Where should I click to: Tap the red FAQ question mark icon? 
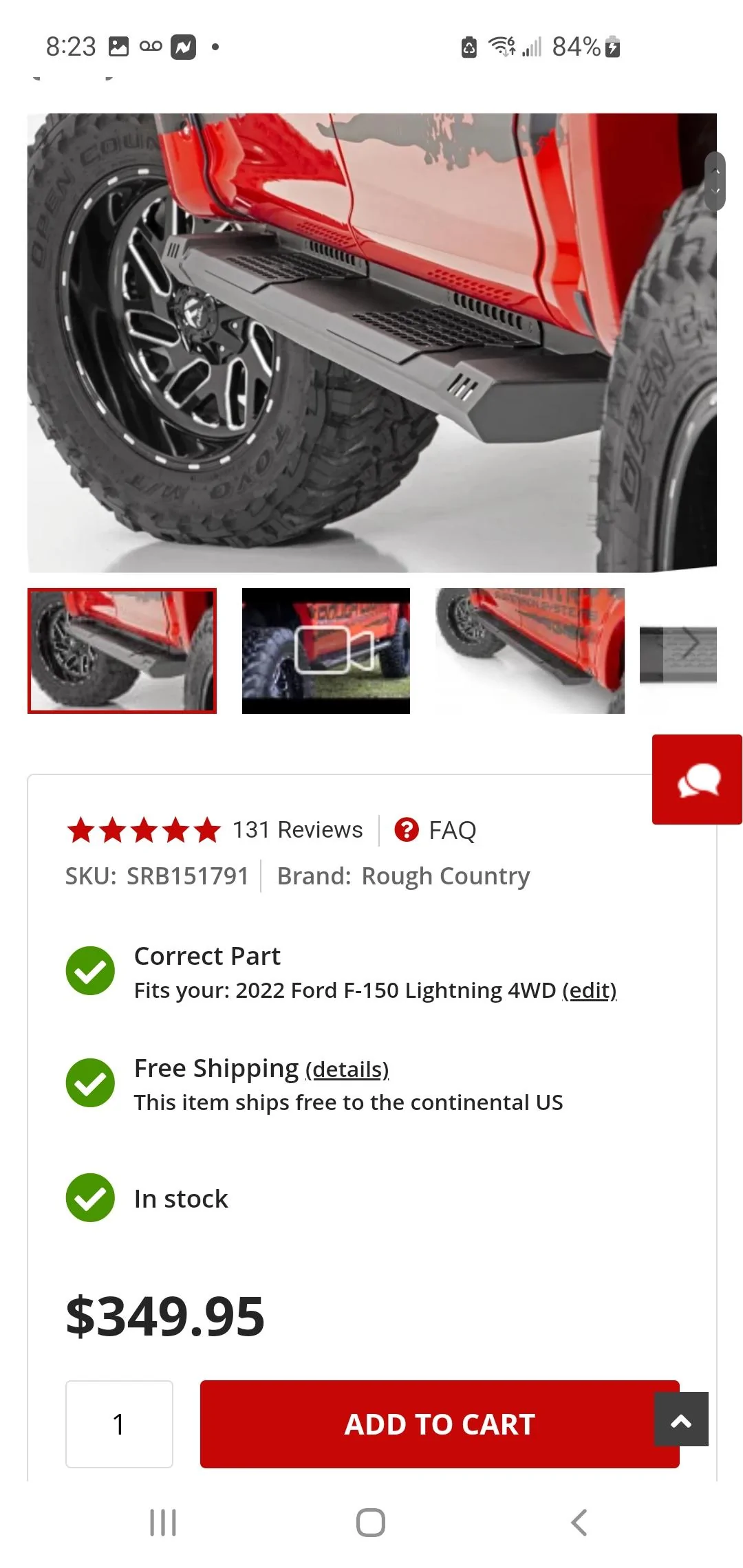[x=407, y=830]
